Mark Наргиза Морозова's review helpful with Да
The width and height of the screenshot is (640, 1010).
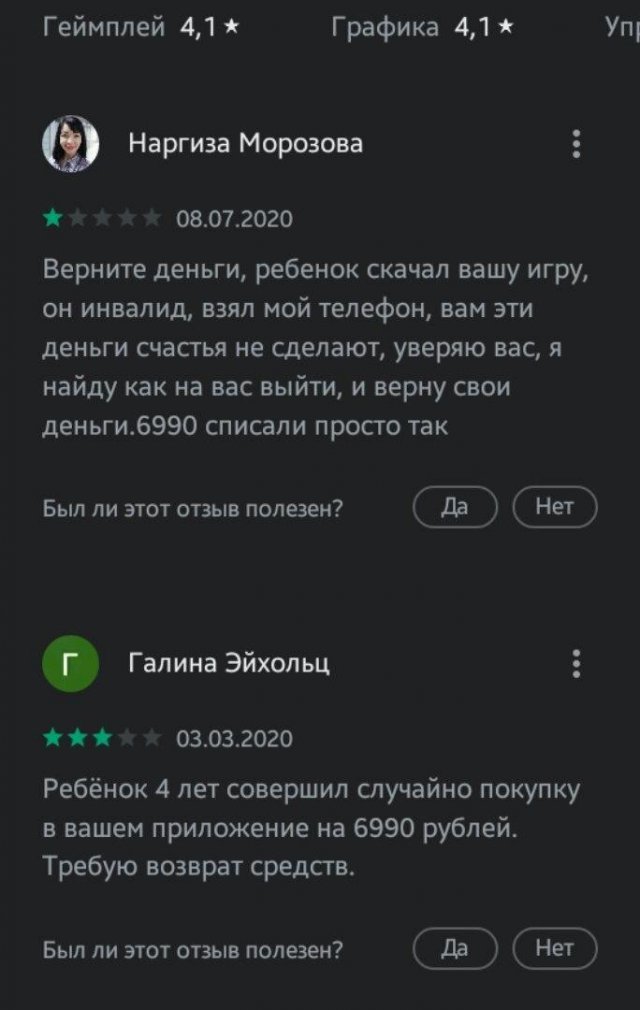click(x=455, y=506)
